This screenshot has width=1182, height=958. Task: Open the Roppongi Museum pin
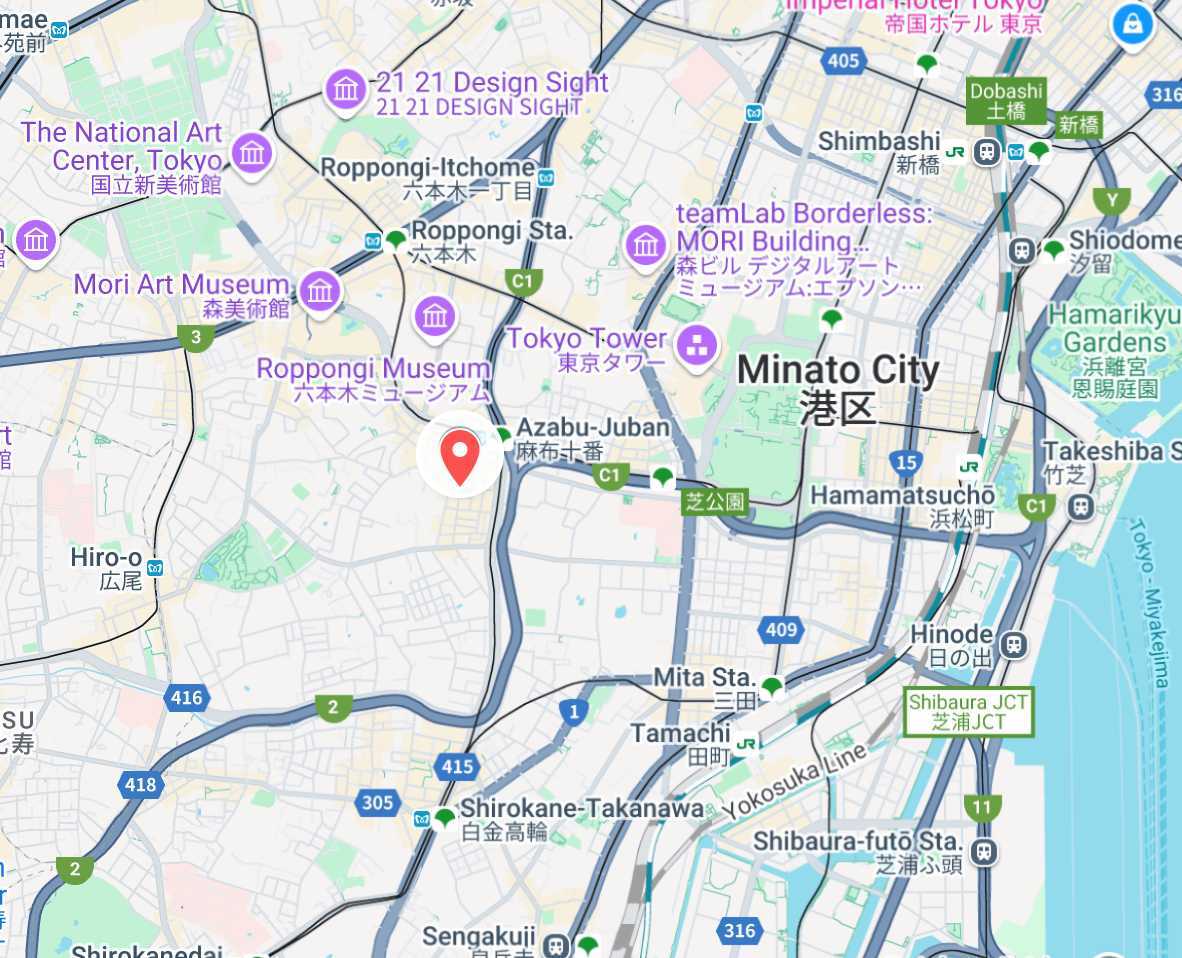pyautogui.click(x=434, y=316)
